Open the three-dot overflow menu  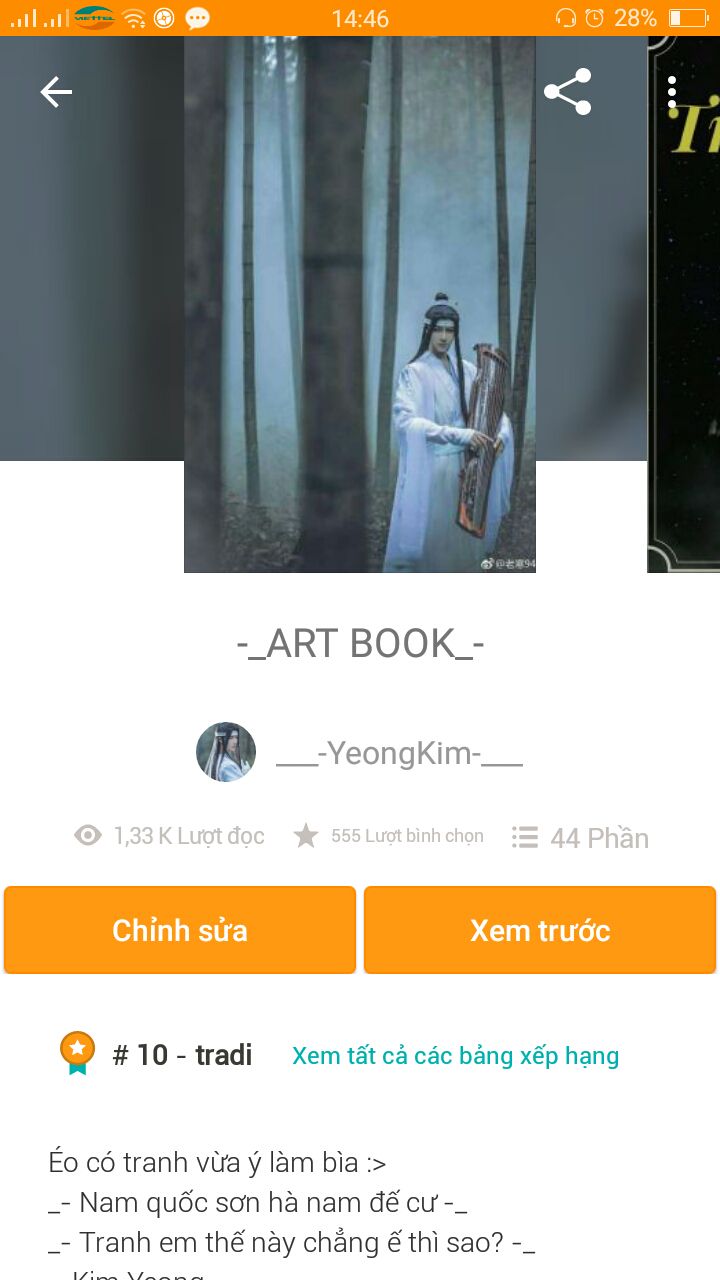672,92
